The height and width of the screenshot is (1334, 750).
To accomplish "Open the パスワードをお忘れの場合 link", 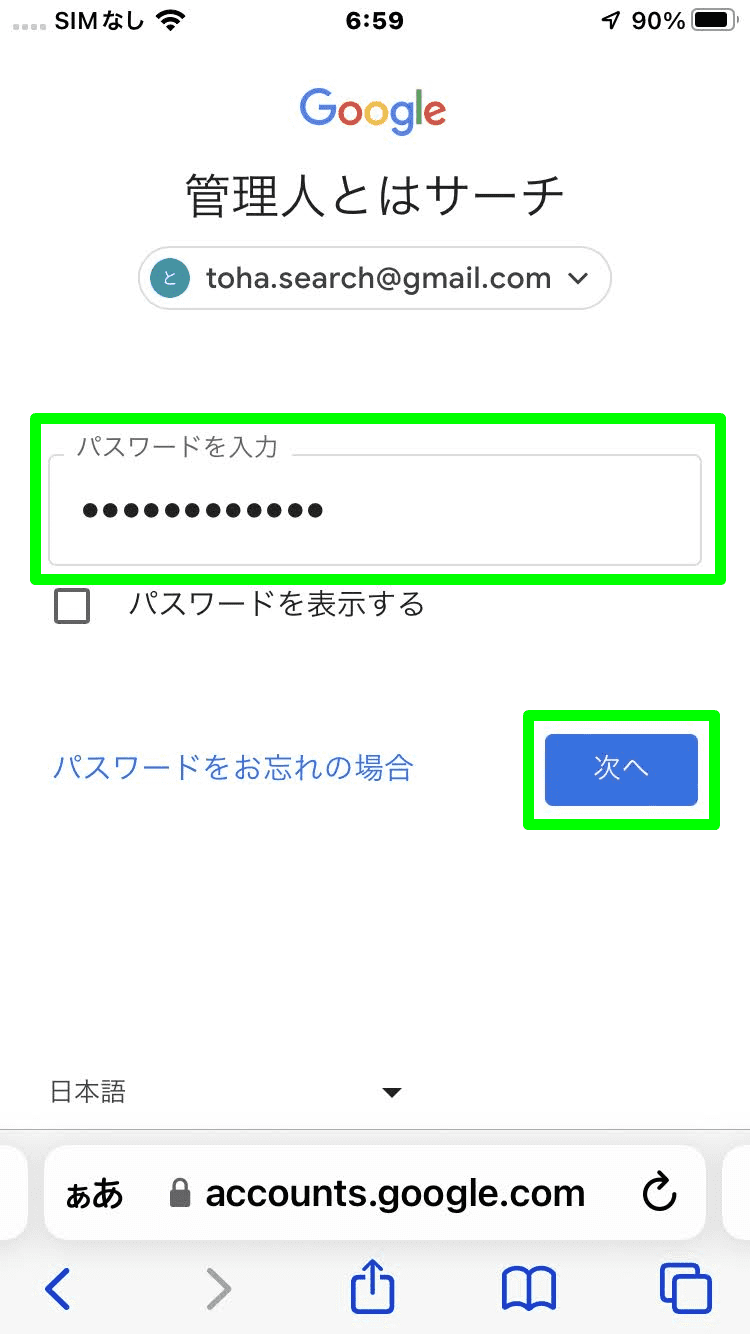I will click(233, 768).
